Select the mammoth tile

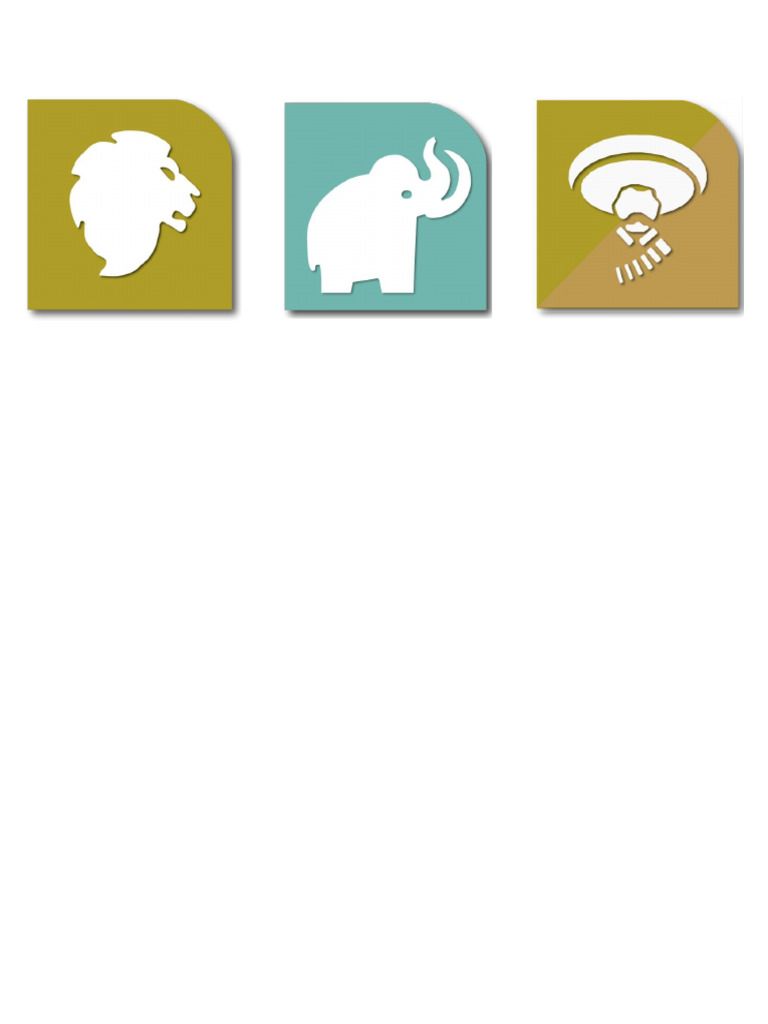pos(386,206)
